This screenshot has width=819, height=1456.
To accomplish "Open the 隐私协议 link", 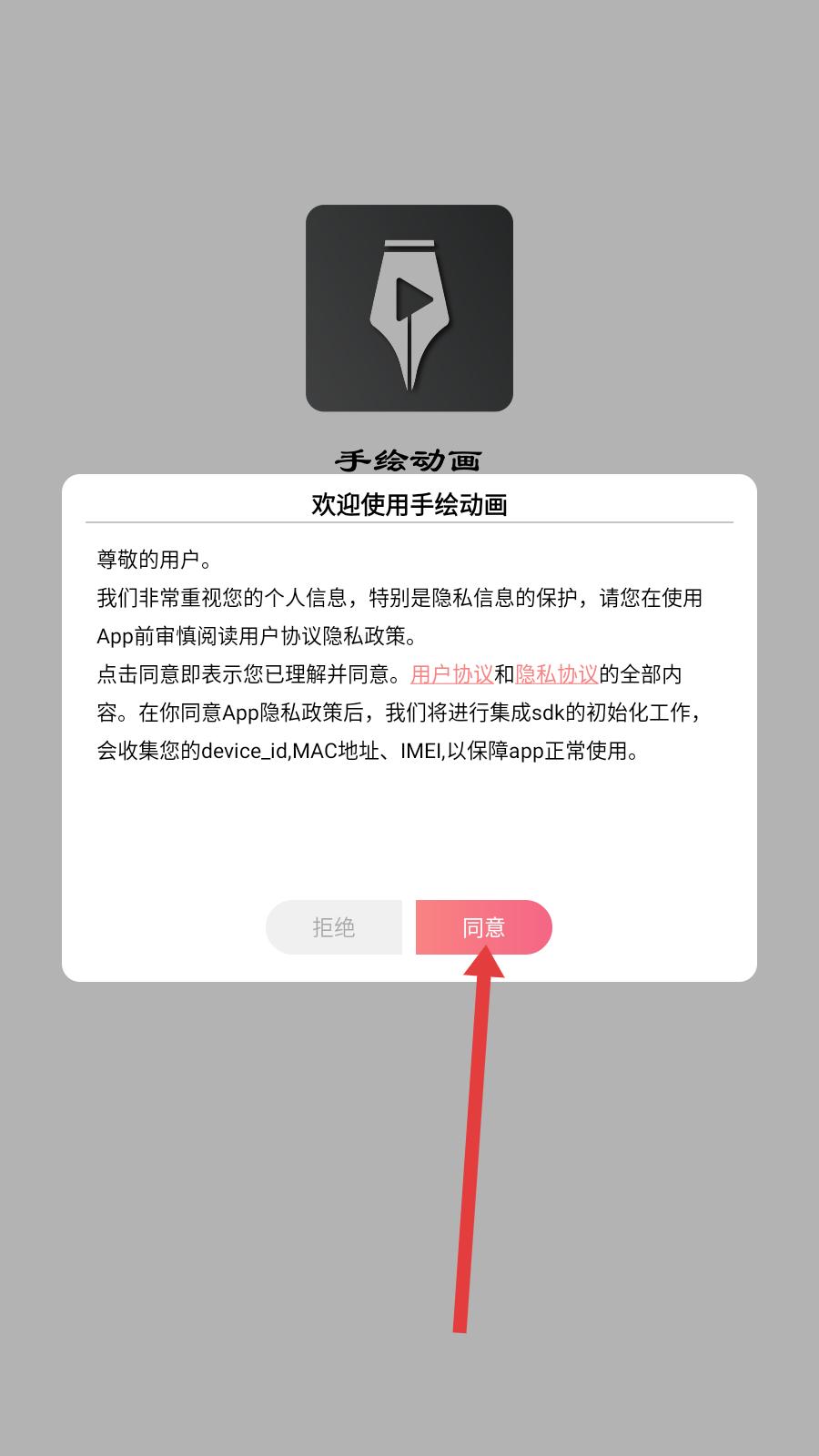I will point(556,674).
